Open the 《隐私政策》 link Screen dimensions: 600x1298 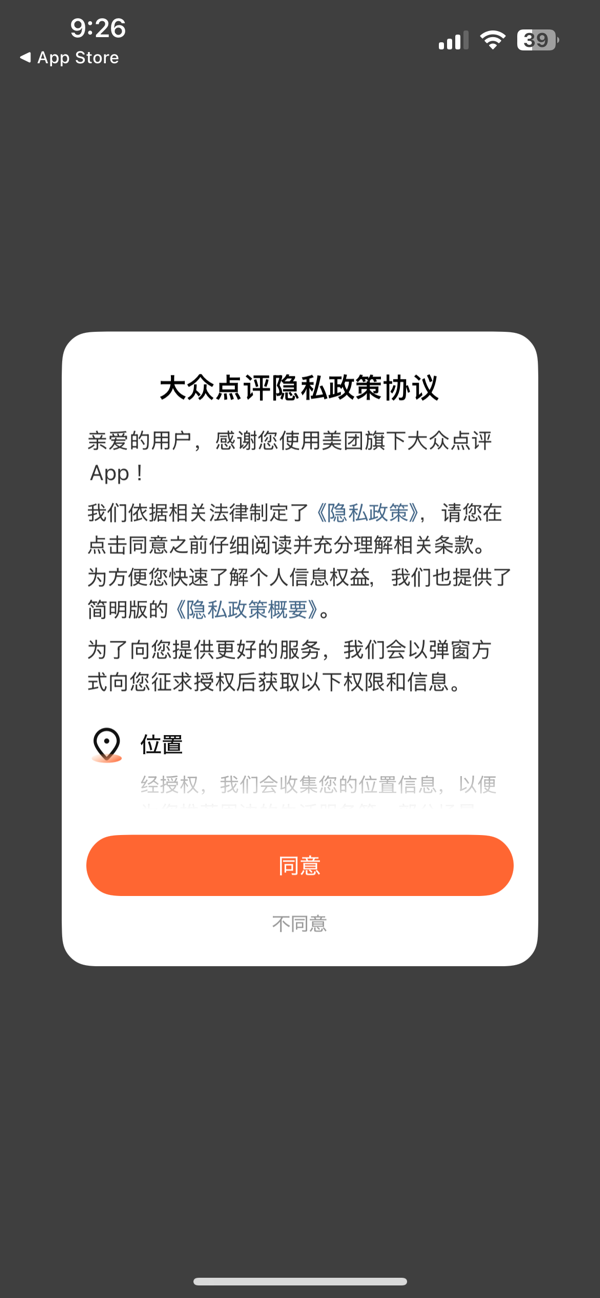[x=368, y=513]
